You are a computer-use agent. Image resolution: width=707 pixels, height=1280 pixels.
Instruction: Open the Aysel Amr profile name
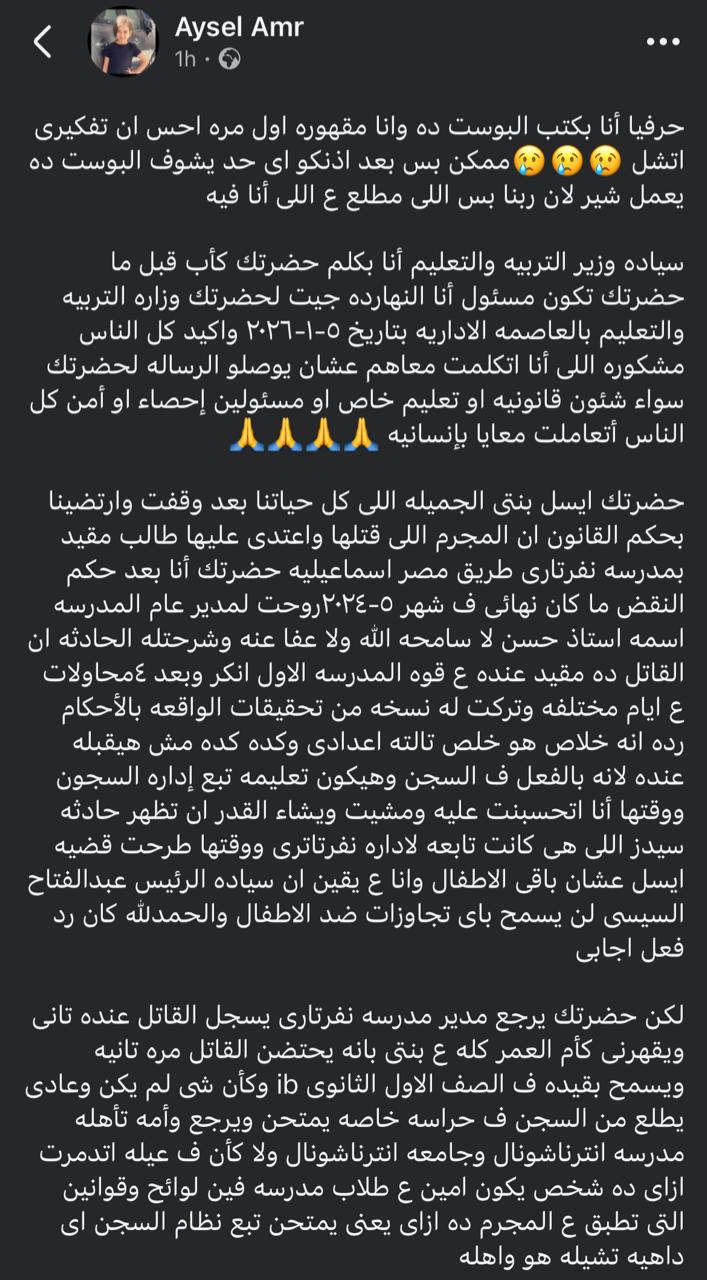tap(238, 27)
